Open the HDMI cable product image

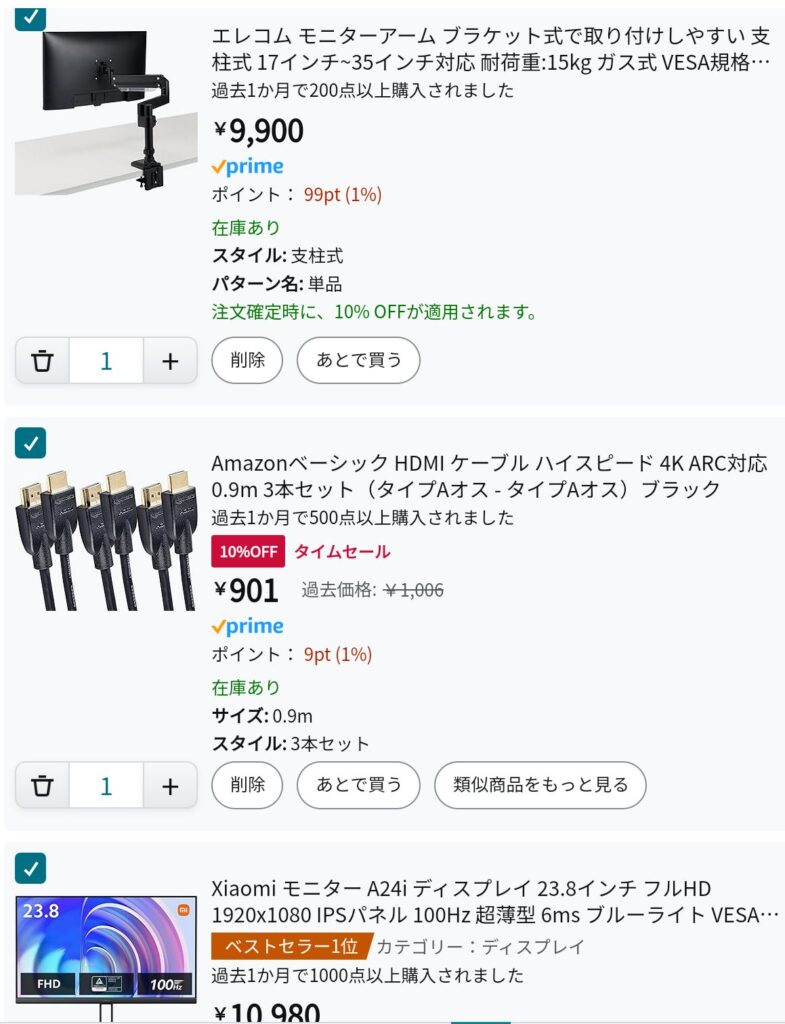tap(106, 538)
